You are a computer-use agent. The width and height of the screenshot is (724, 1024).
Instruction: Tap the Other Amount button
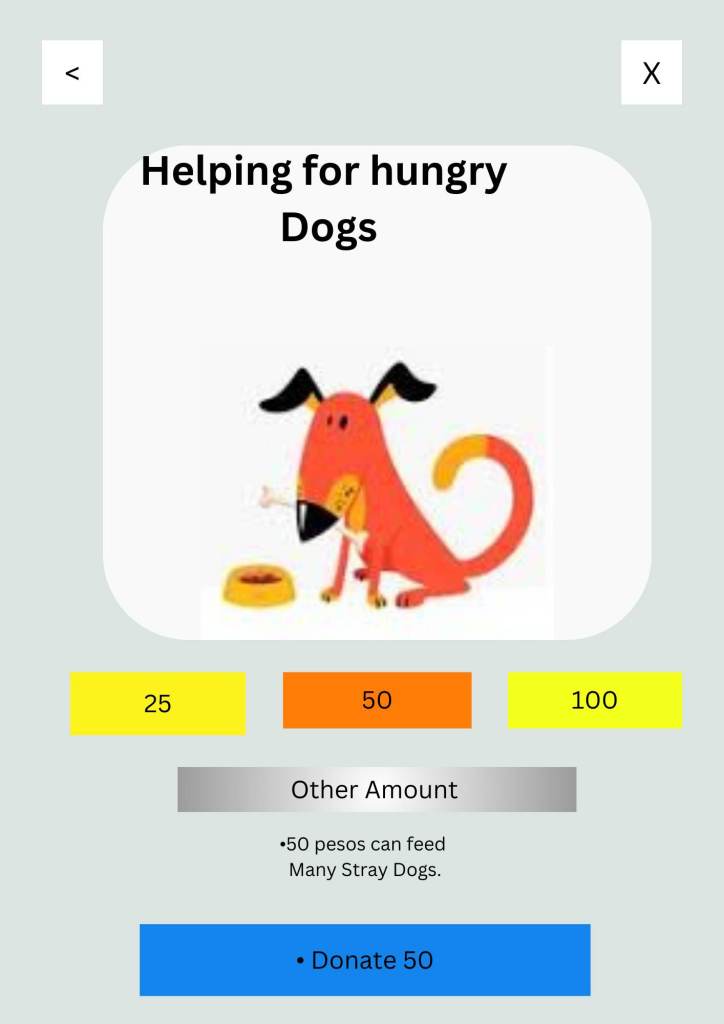(376, 789)
